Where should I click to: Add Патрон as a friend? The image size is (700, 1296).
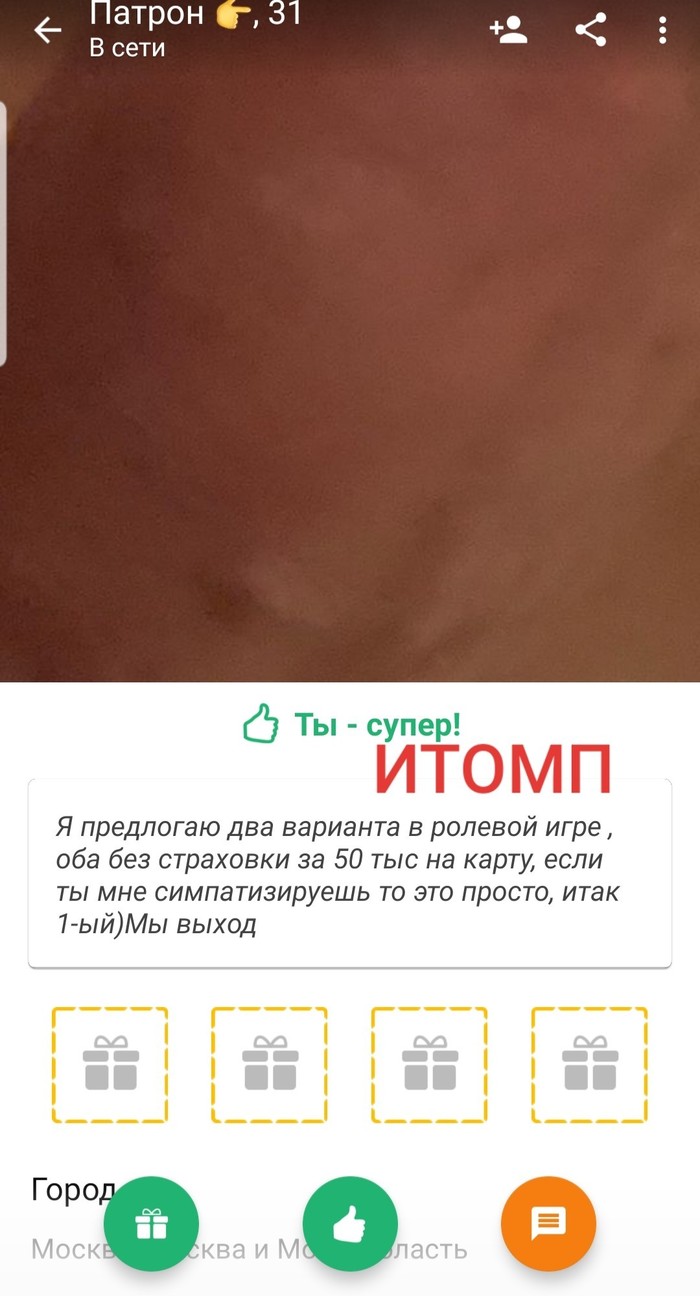(x=508, y=30)
